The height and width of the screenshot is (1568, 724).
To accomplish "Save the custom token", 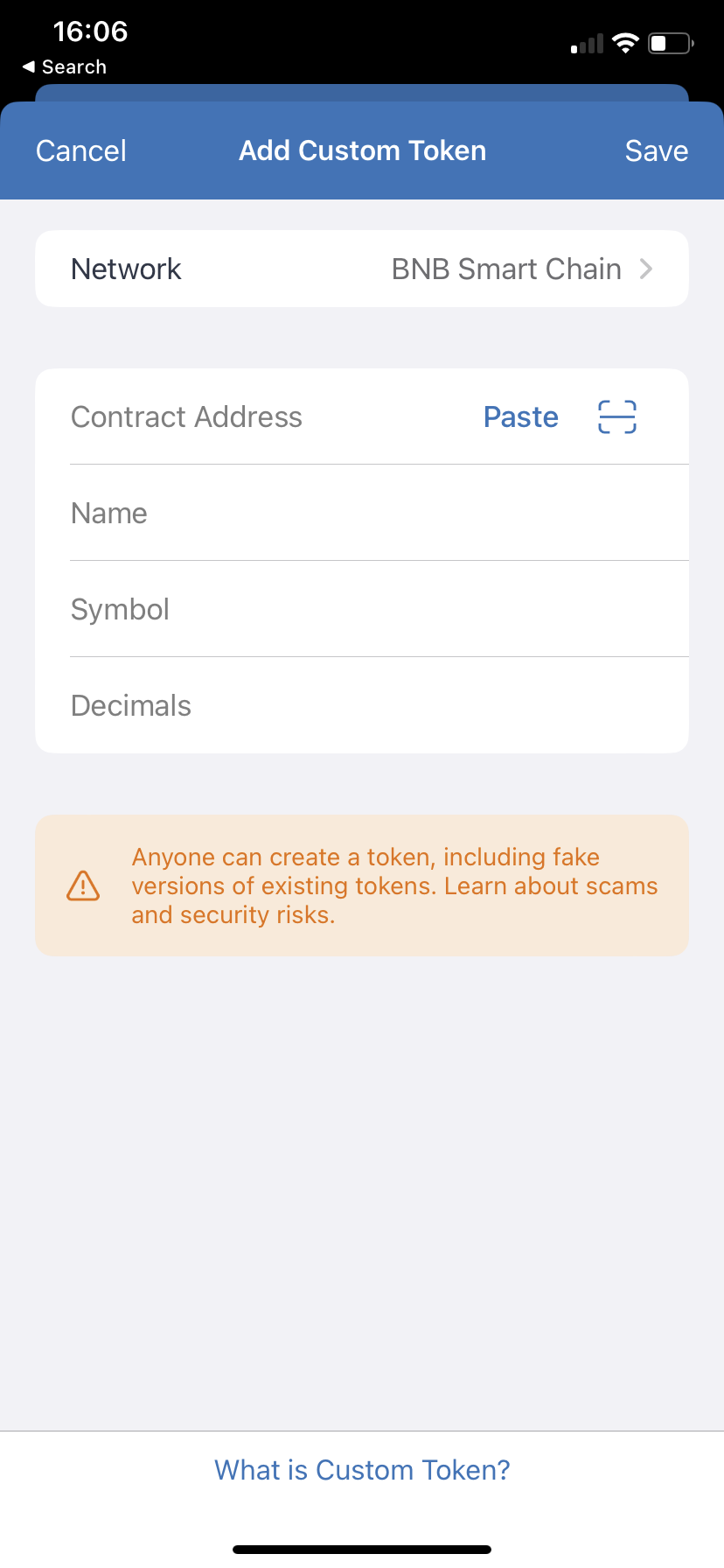I will point(657,150).
